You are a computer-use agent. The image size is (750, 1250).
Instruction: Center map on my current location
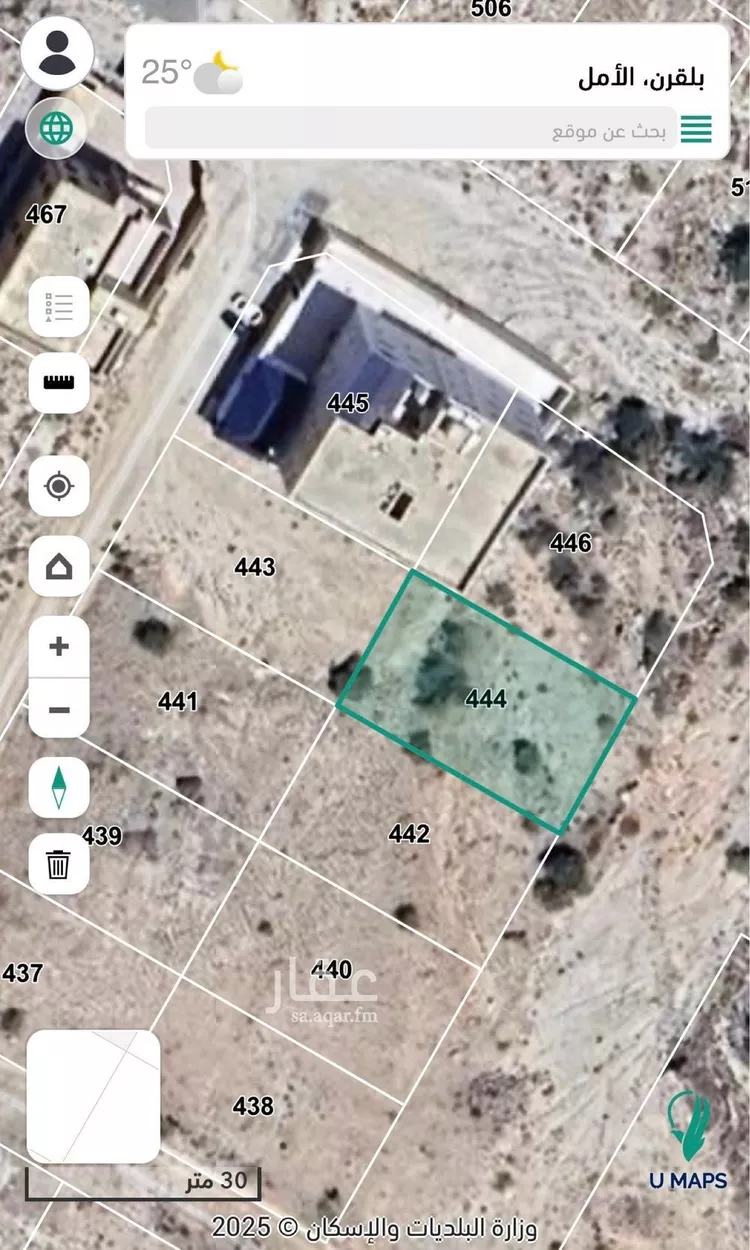pos(59,487)
